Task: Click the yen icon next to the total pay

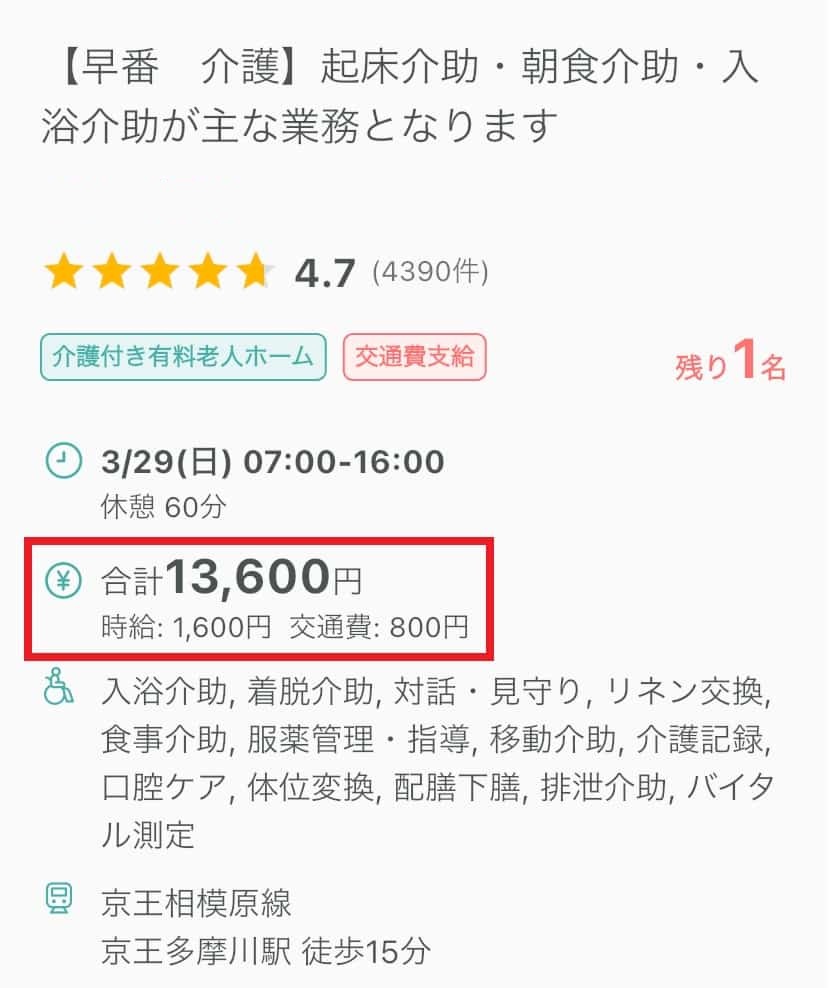Action: click(x=63, y=577)
